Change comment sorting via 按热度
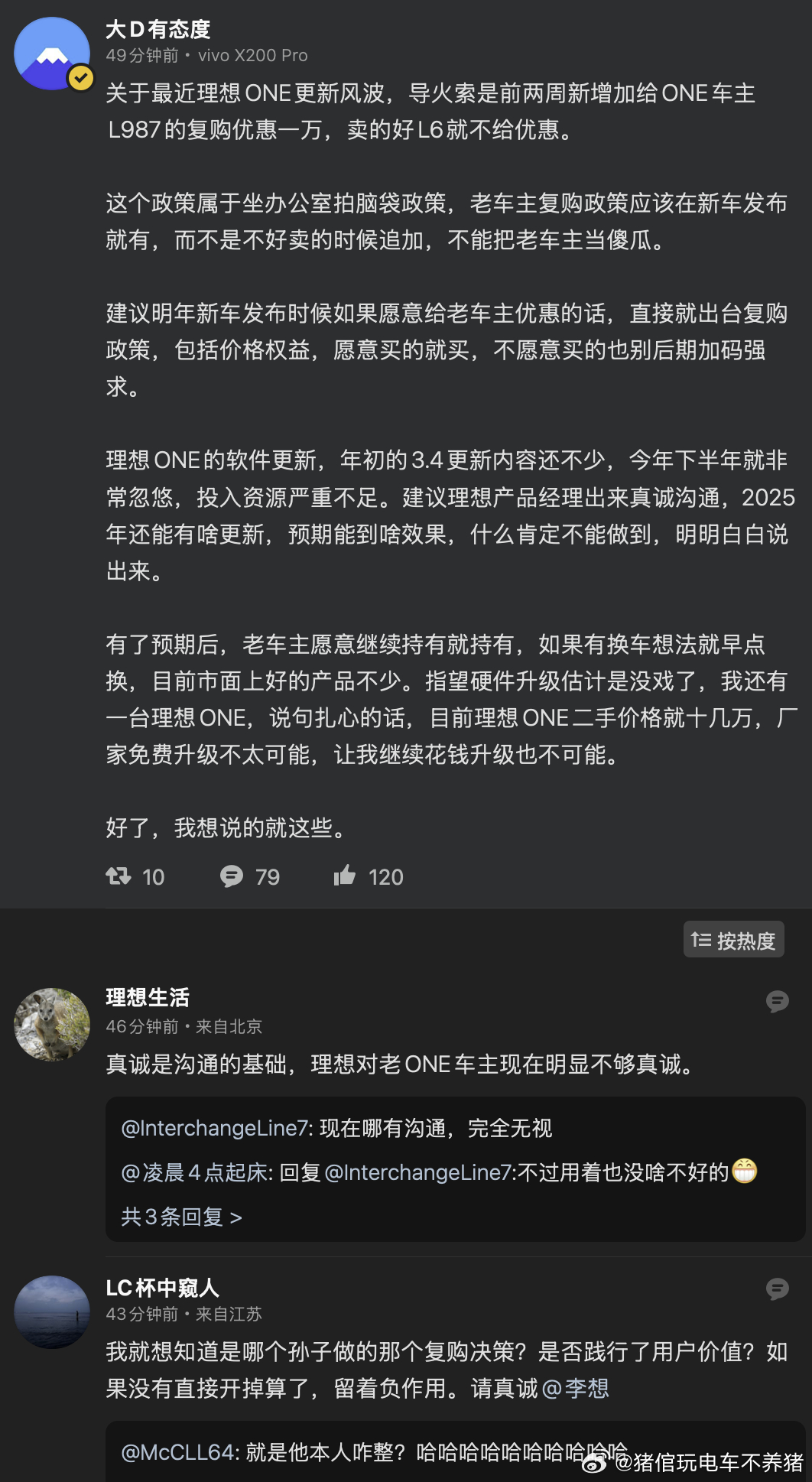The image size is (812, 1482). pyautogui.click(x=733, y=940)
